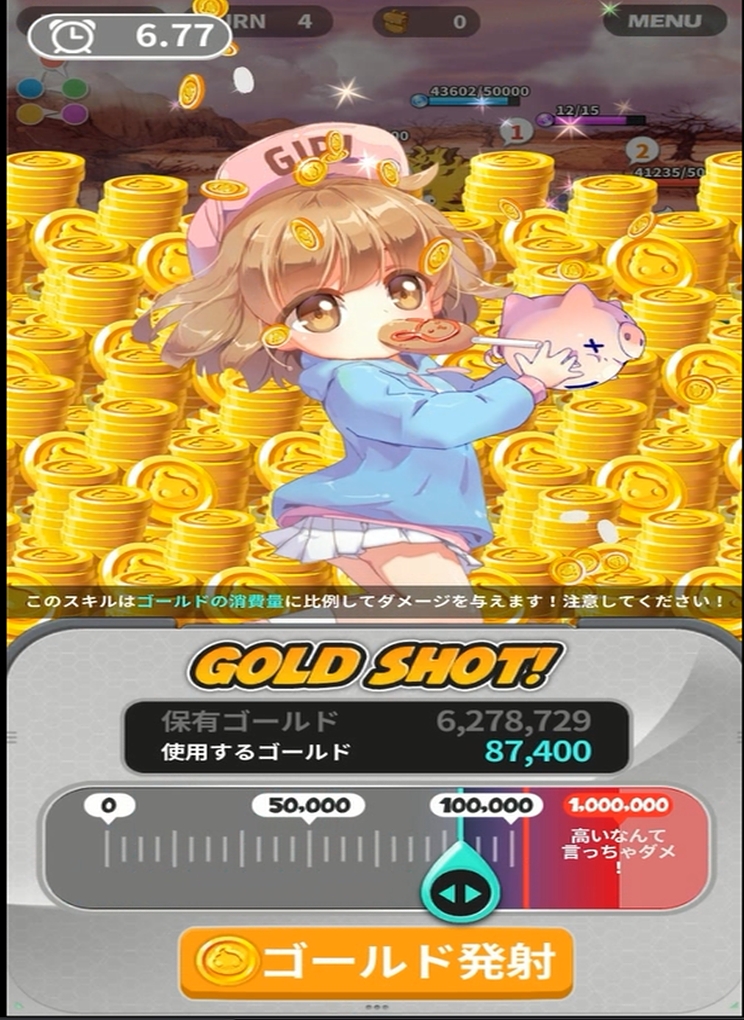Set slider to the 100,000 marker
Screen dimensions: 744x1020
pos(486,805)
